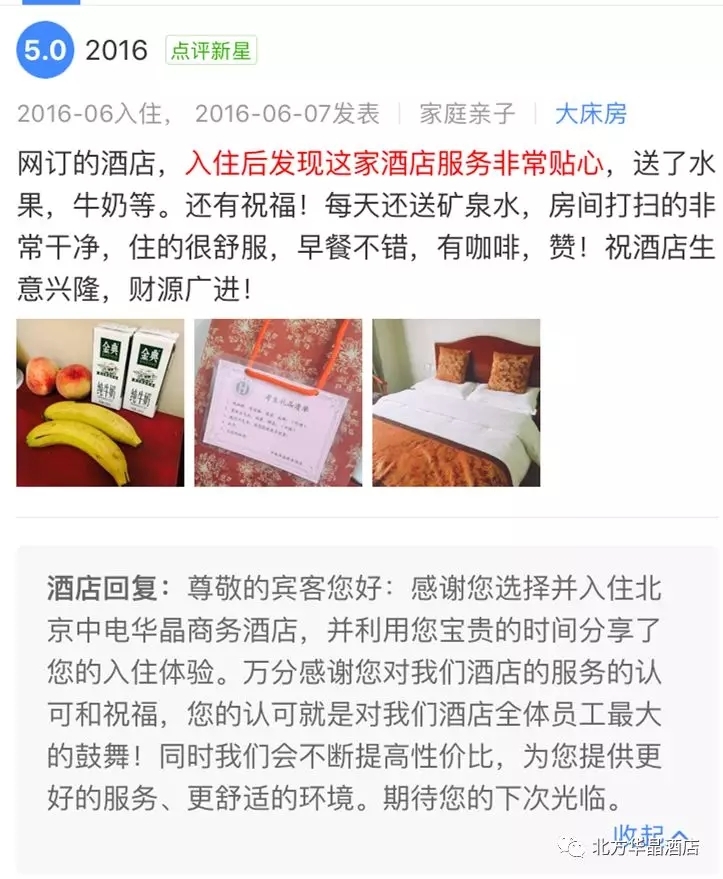723x879 pixels.
Task: Open the fruit and milk review photo
Action: (x=100, y=403)
